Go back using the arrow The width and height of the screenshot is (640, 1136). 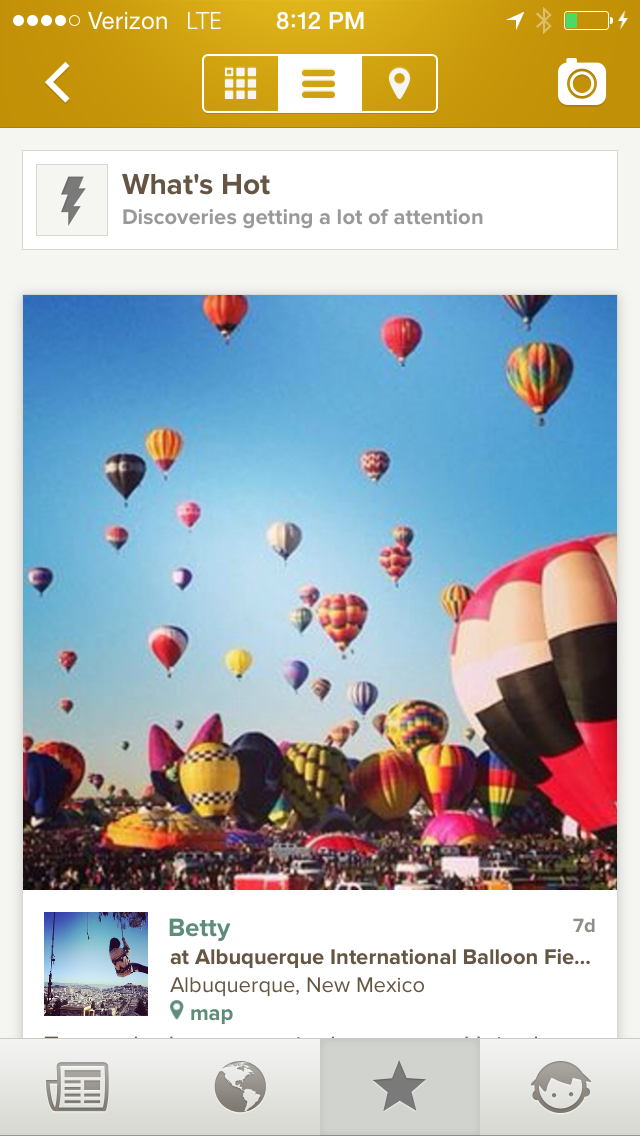[x=58, y=82]
